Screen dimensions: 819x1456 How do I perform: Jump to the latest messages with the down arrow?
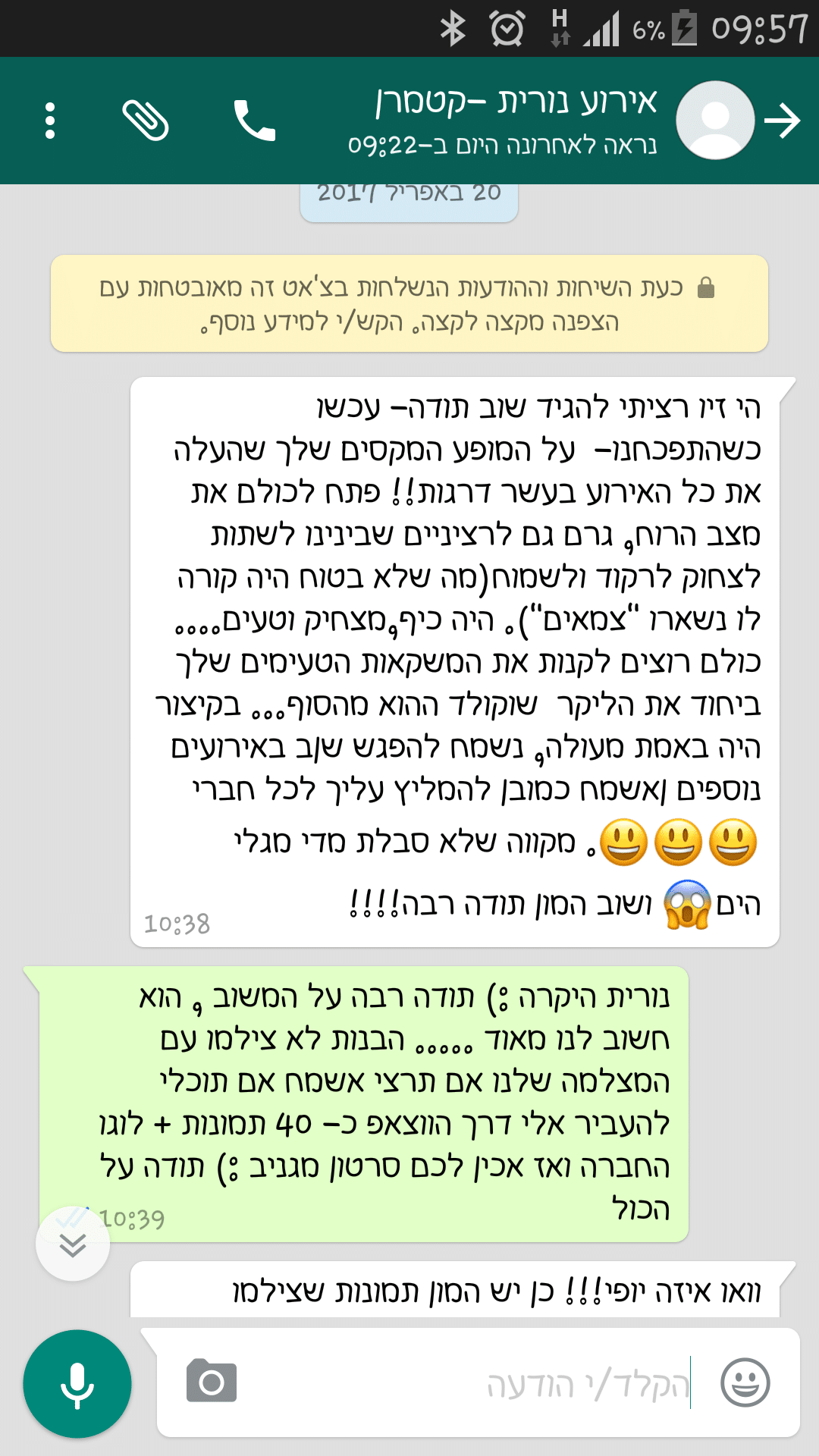[x=73, y=1244]
